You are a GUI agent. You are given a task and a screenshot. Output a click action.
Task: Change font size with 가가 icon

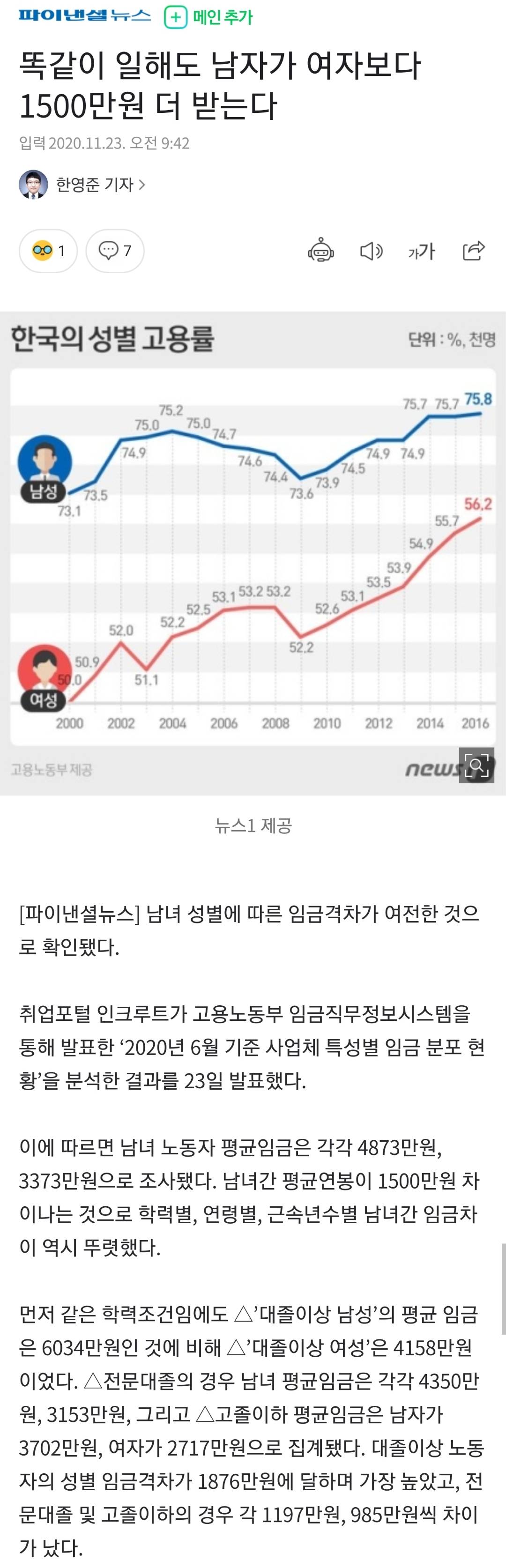[421, 250]
